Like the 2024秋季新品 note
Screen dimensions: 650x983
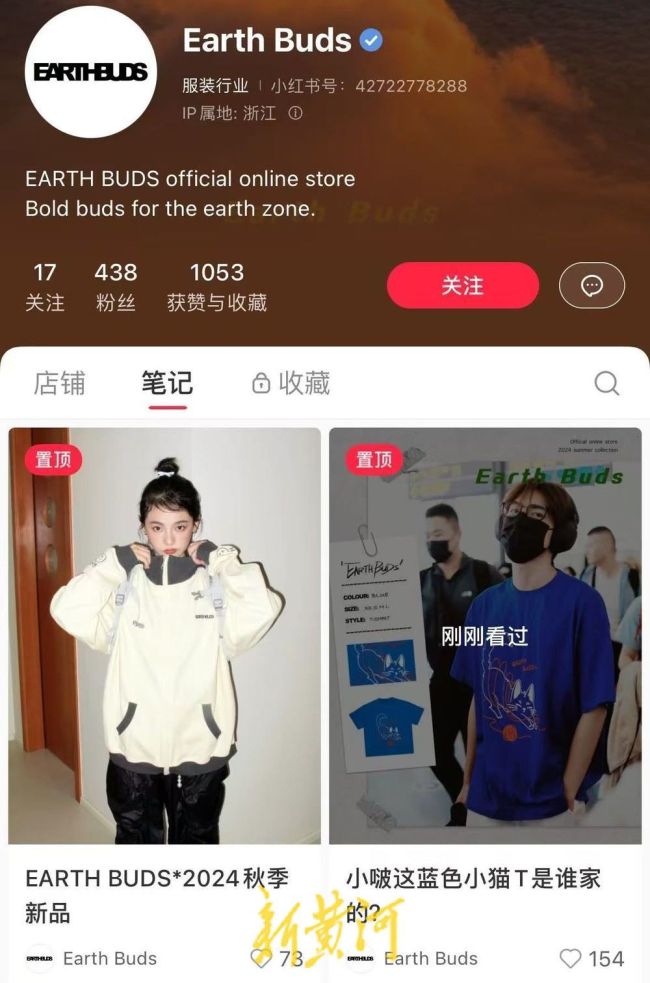pyautogui.click(x=261, y=958)
